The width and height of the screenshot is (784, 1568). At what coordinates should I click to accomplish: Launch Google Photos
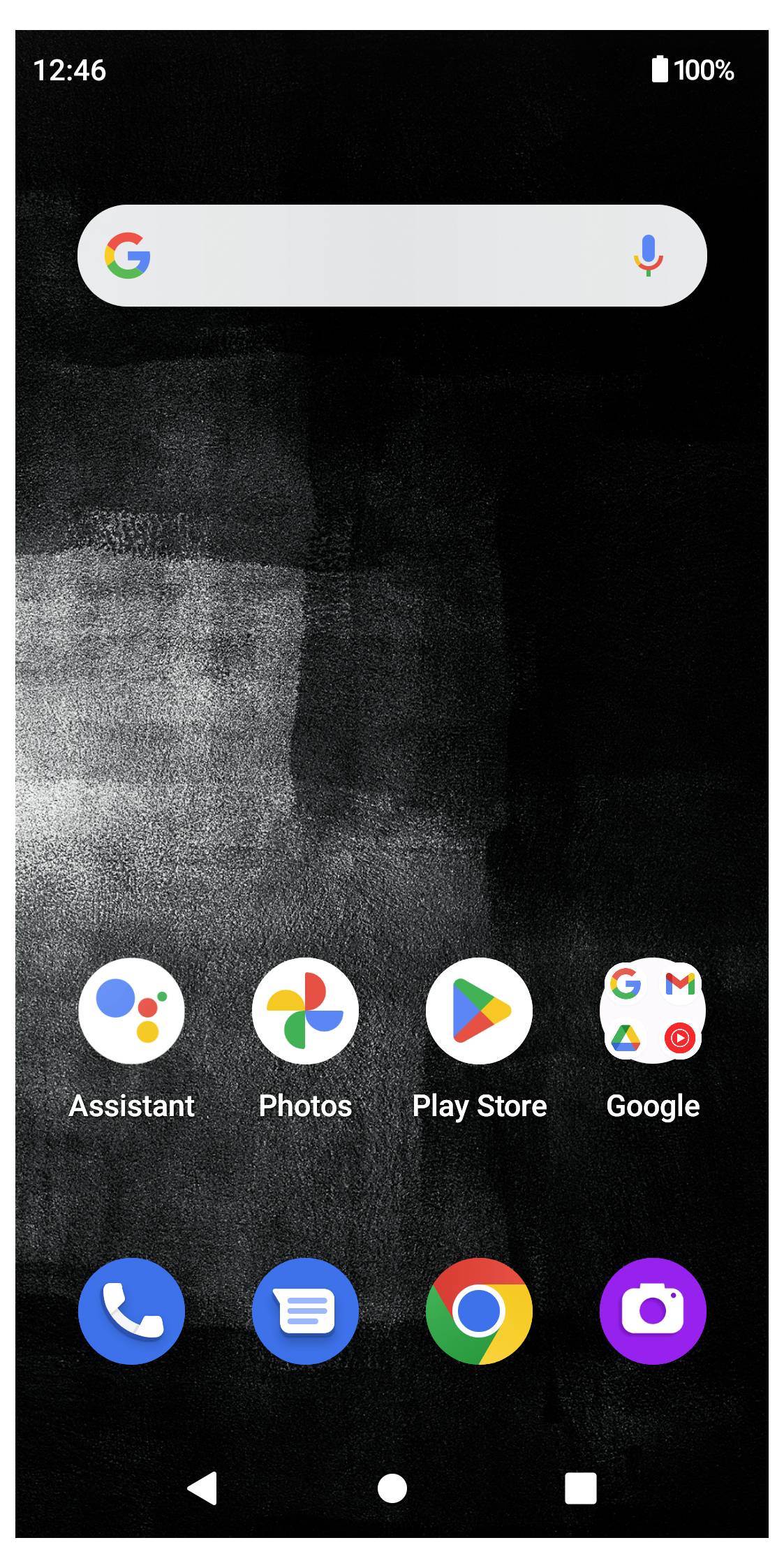pyautogui.click(x=305, y=1011)
